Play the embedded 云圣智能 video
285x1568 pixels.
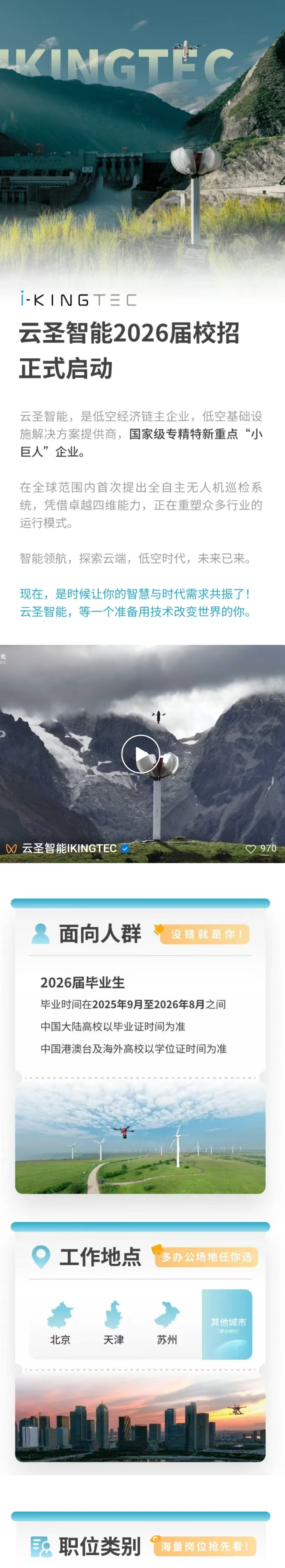coord(141,754)
